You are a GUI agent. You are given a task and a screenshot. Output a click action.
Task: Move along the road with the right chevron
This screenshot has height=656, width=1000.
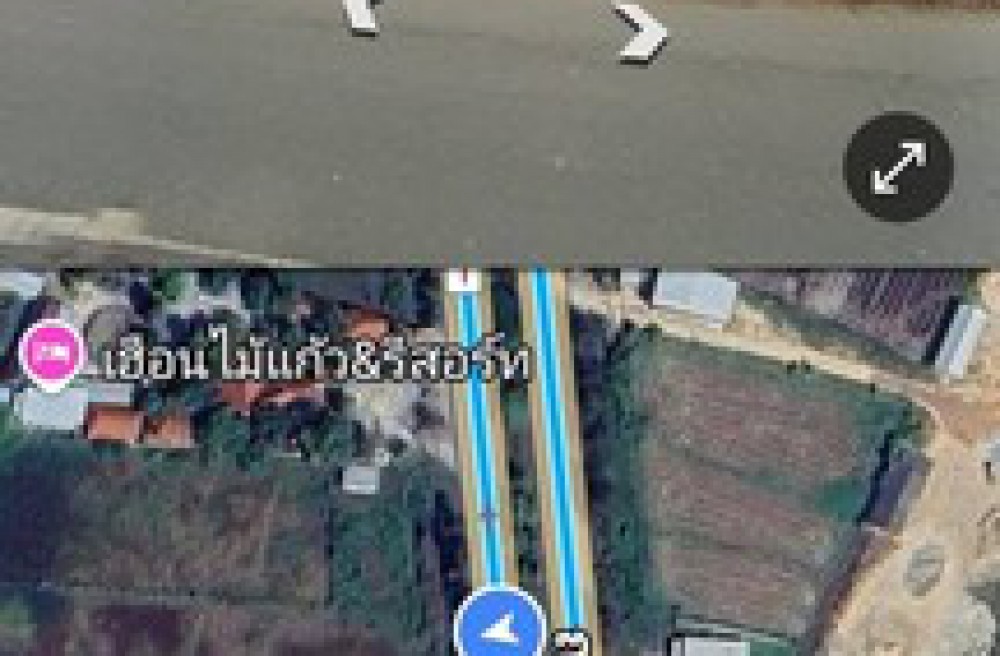(x=640, y=32)
